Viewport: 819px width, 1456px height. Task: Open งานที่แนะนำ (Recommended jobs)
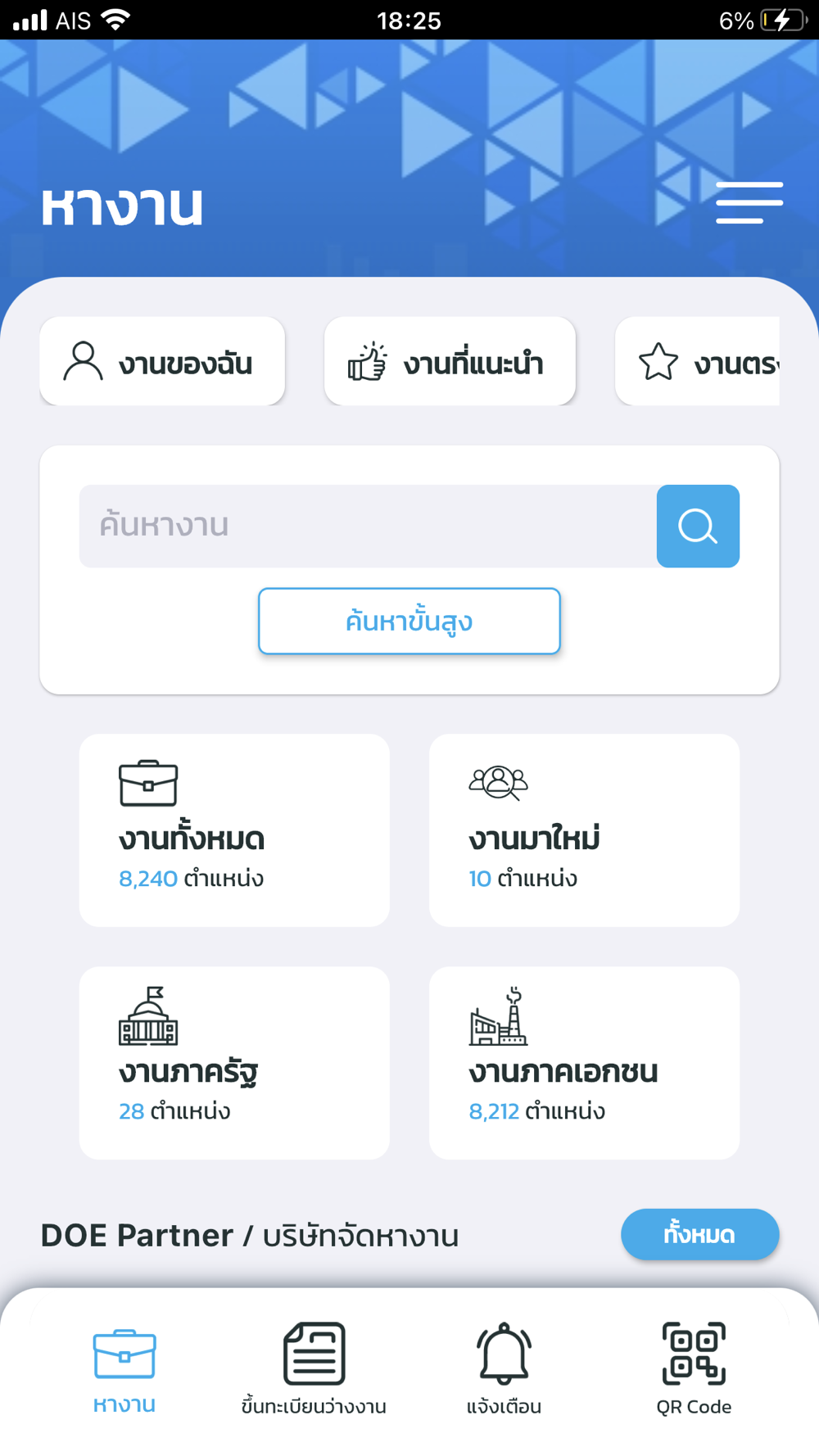click(450, 361)
